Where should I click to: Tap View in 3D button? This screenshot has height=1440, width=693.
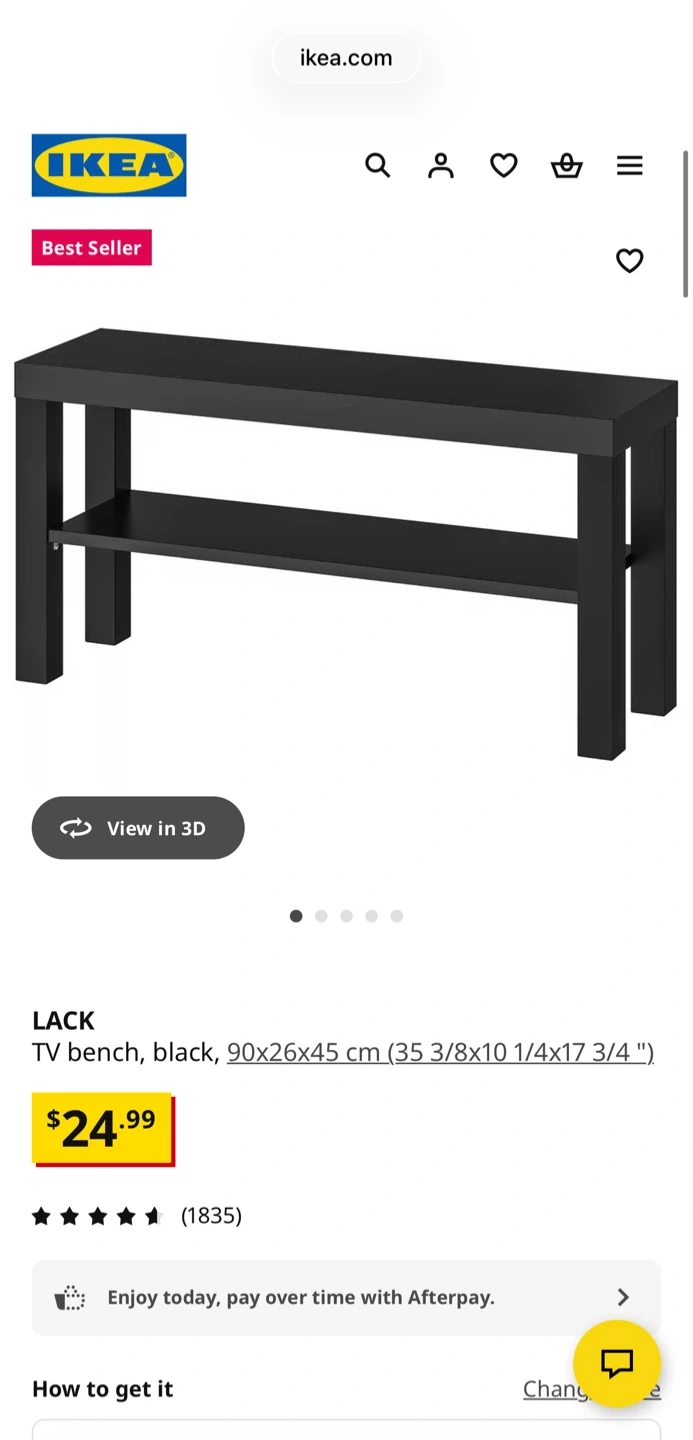[138, 828]
